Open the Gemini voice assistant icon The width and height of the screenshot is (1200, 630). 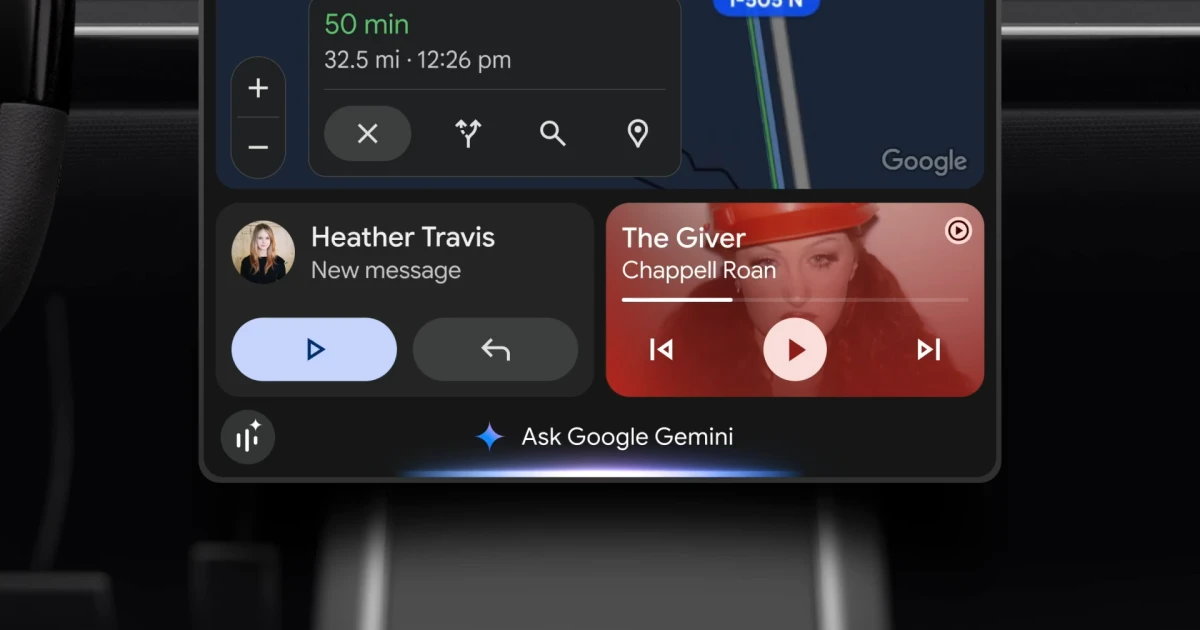(248, 437)
